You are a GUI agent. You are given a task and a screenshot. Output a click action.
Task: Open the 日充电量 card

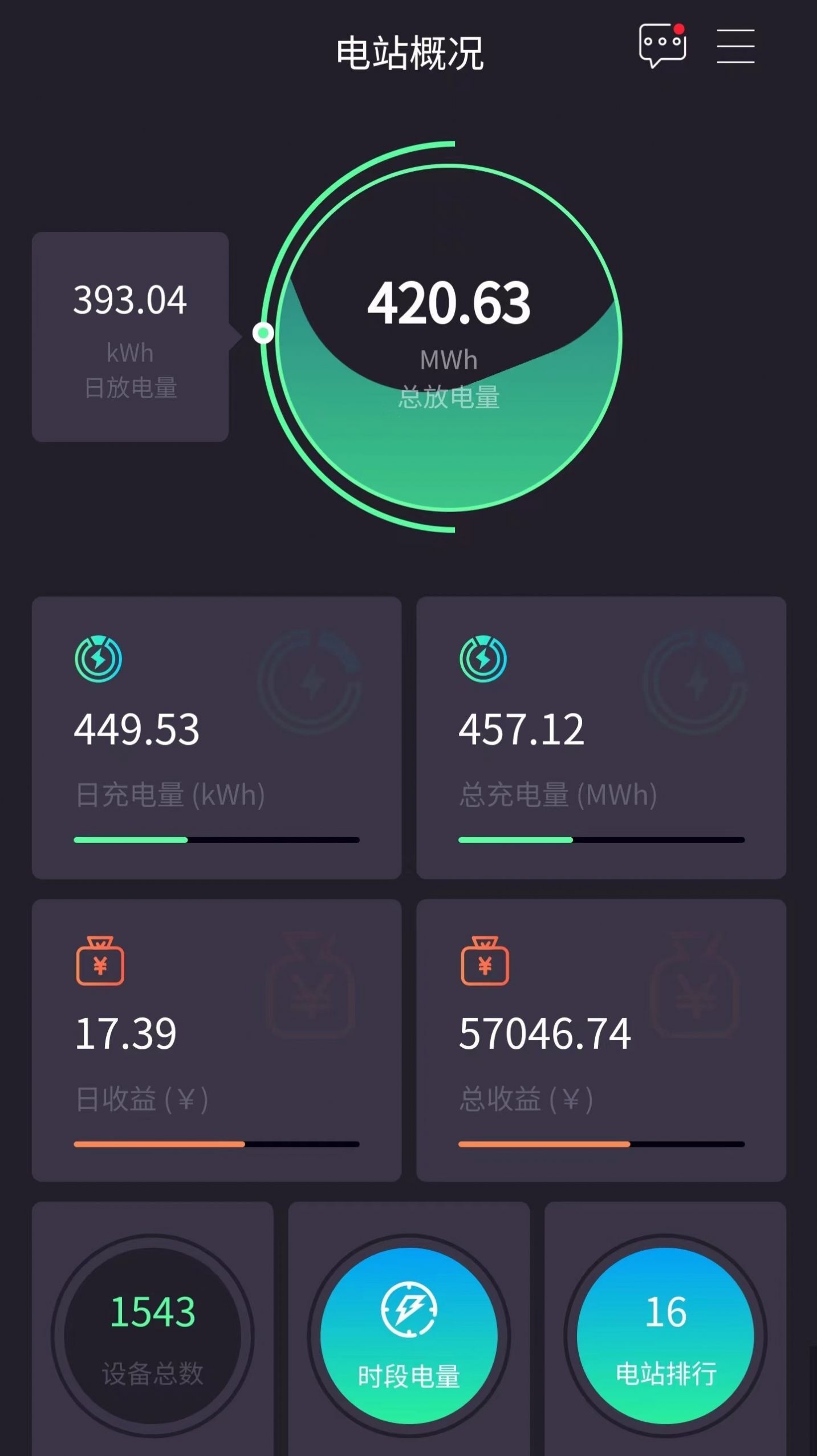(x=217, y=737)
